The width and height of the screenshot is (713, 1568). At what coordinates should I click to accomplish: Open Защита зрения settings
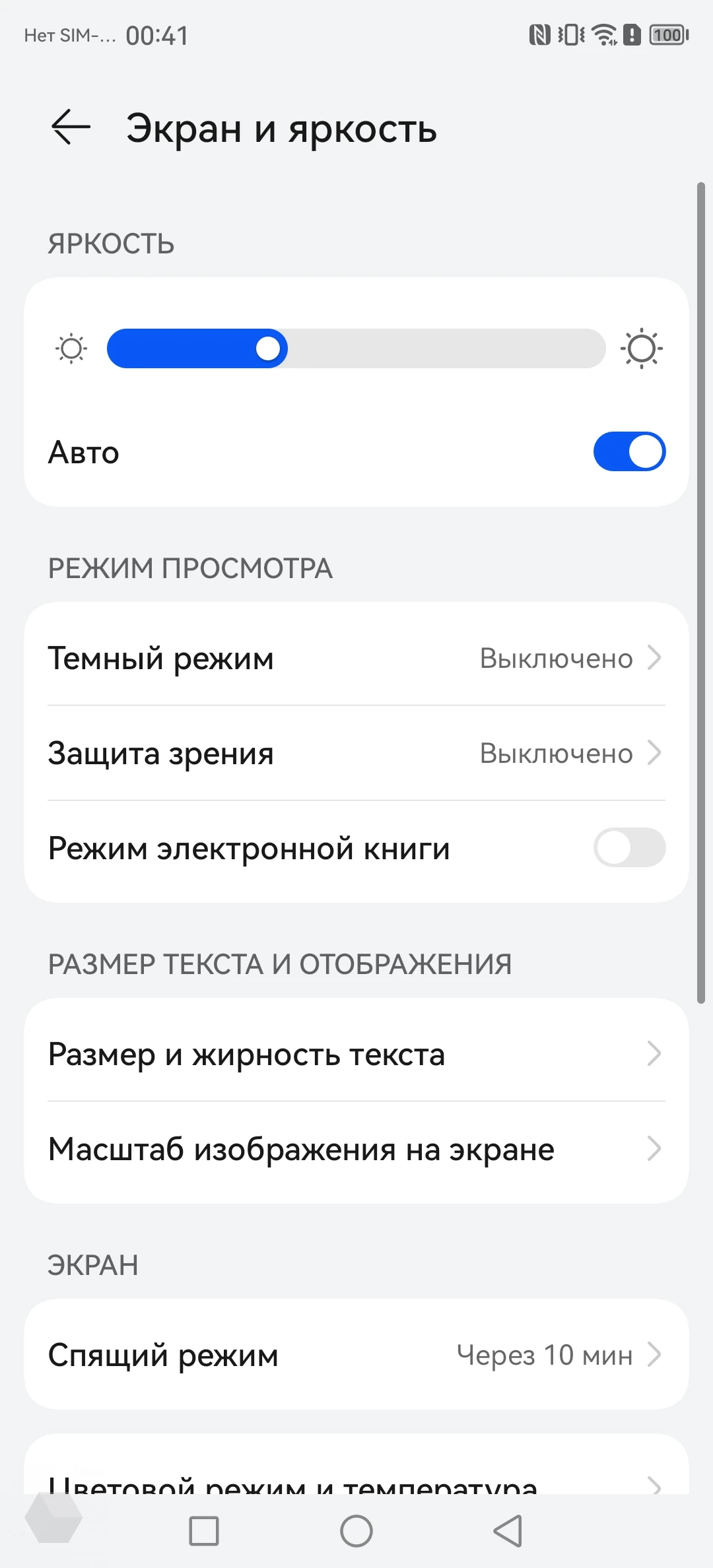pyautogui.click(x=356, y=753)
